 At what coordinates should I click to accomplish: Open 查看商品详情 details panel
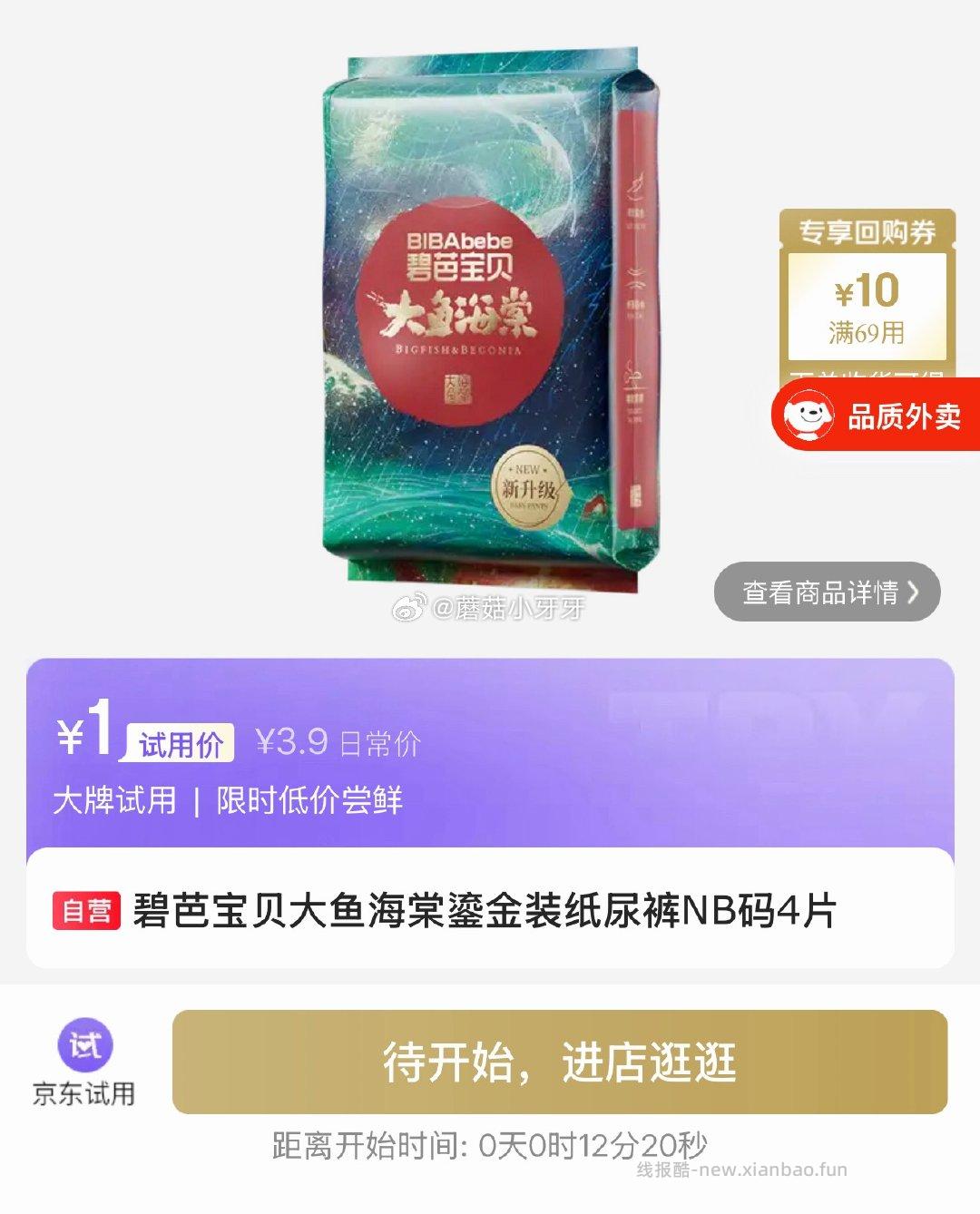(821, 592)
